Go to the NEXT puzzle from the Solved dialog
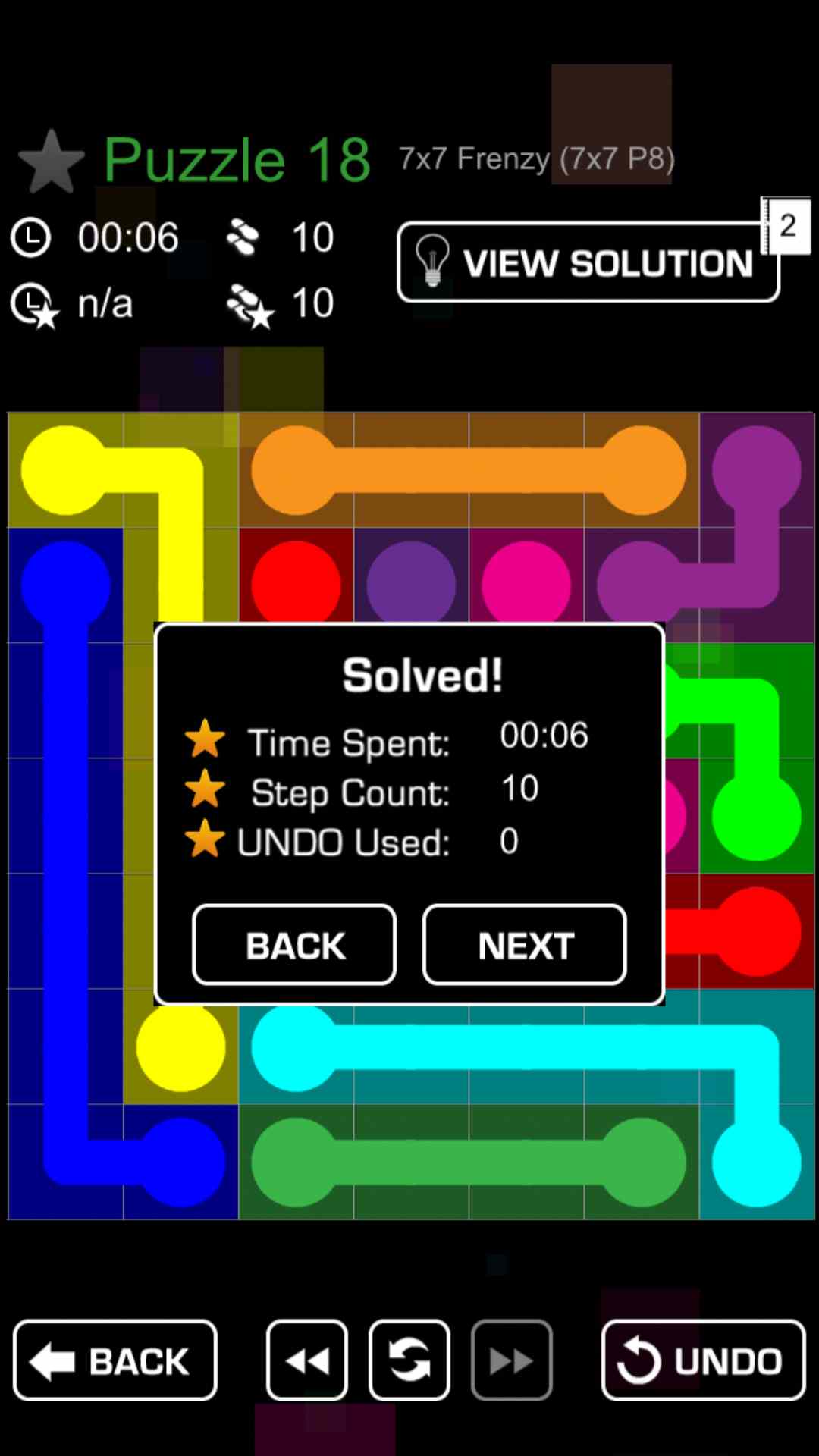Viewport: 819px width, 1456px height. point(525,945)
